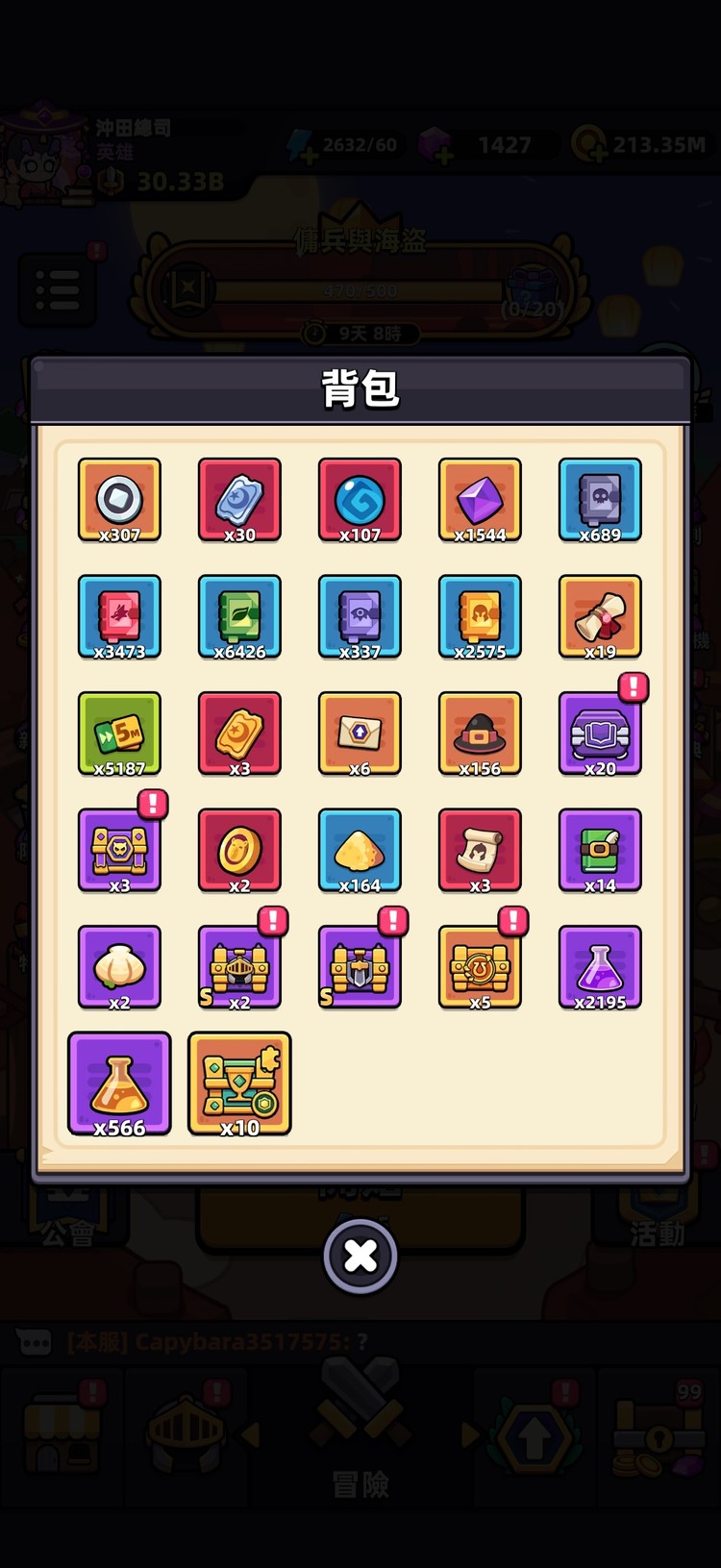Image resolution: width=721 pixels, height=1568 pixels.
Task: Select the witch hat item x156
Action: pyautogui.click(x=480, y=734)
